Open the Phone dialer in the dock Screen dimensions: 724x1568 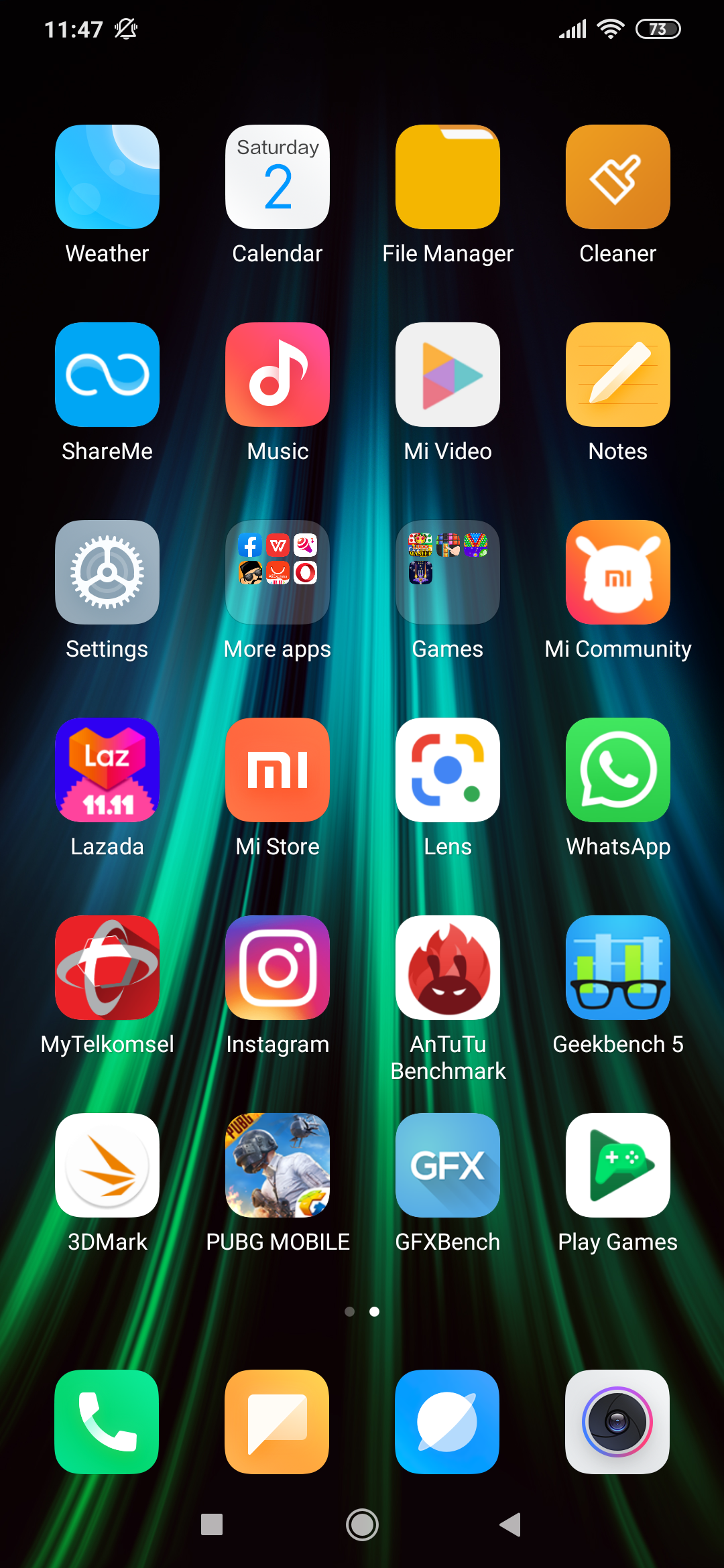[x=107, y=1421]
